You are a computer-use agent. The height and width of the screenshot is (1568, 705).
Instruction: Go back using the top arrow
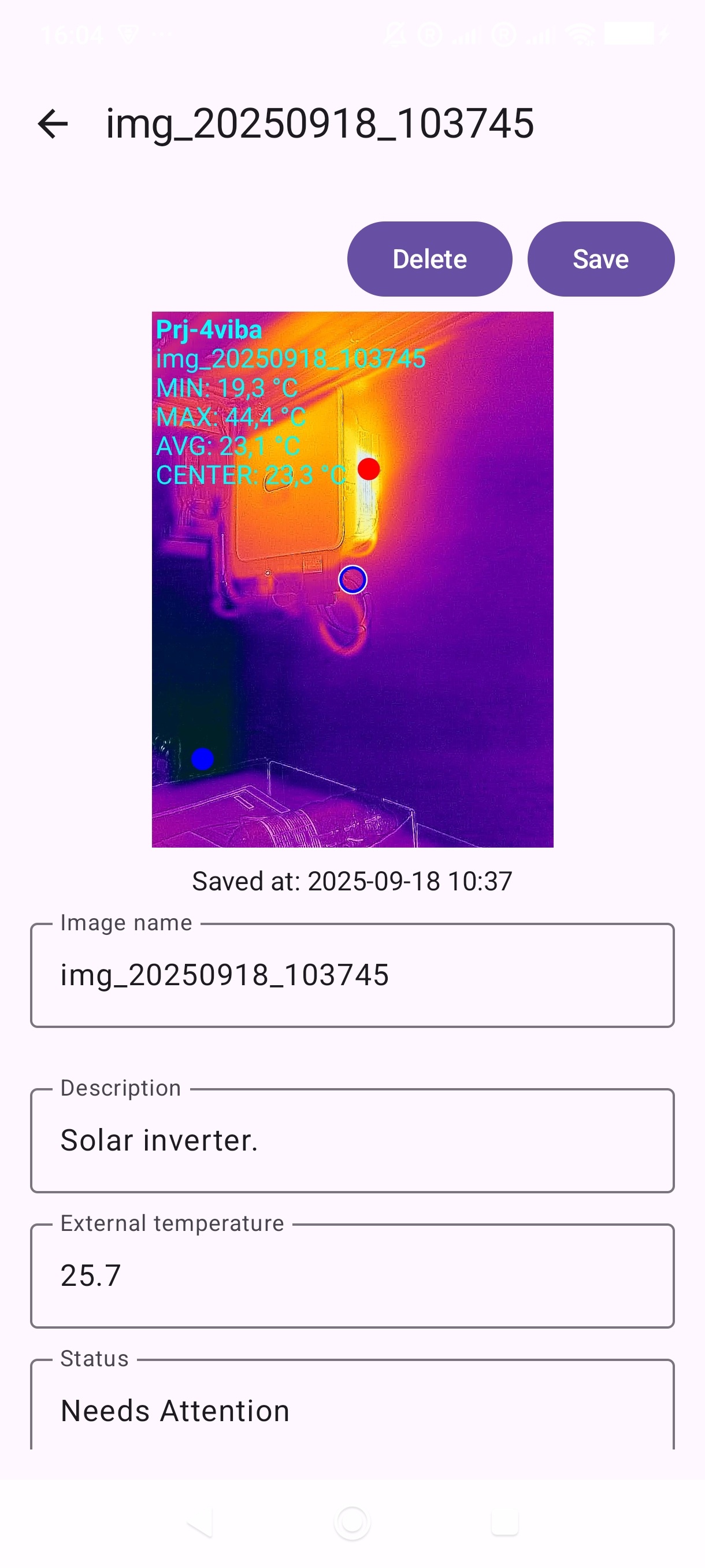[53, 124]
